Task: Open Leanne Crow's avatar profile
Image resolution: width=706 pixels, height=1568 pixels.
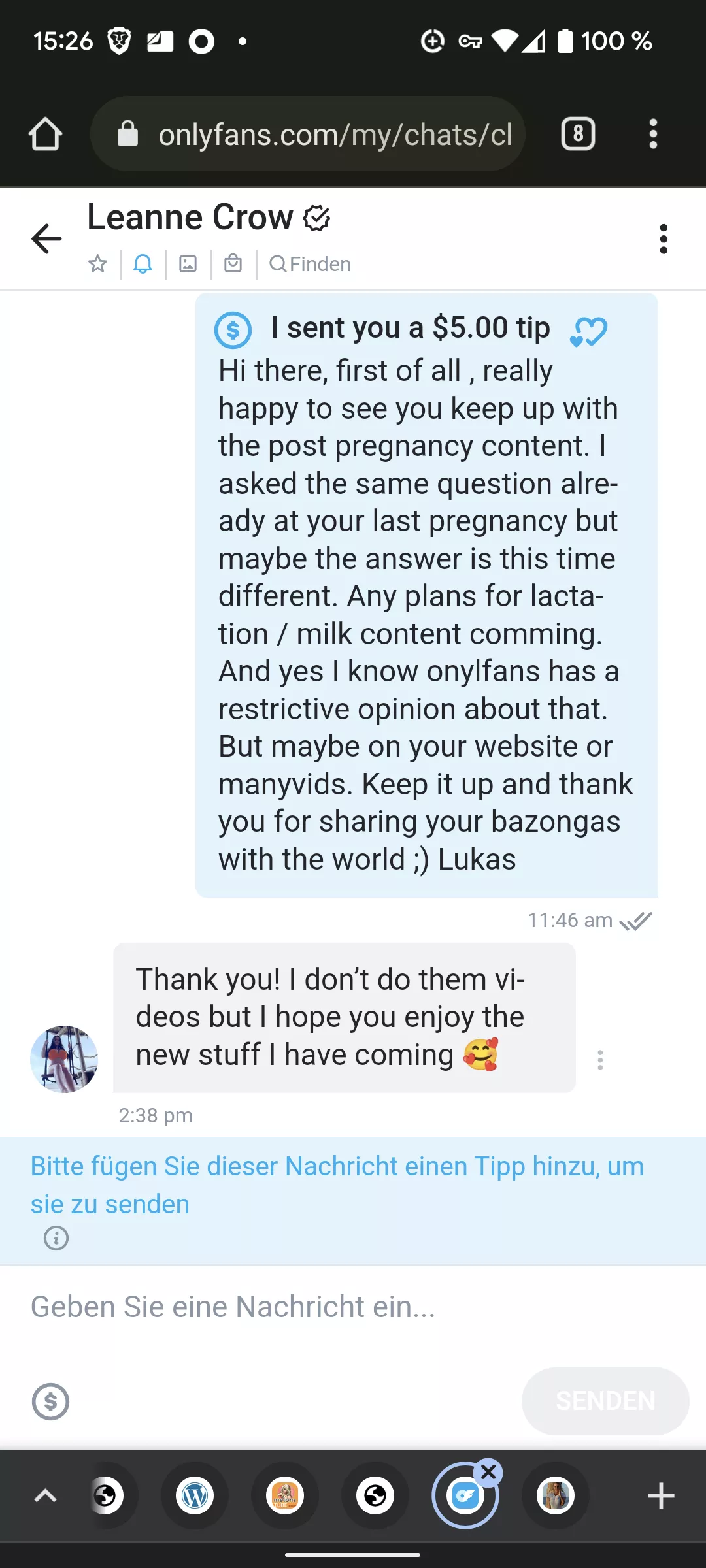Action: coord(64,1058)
